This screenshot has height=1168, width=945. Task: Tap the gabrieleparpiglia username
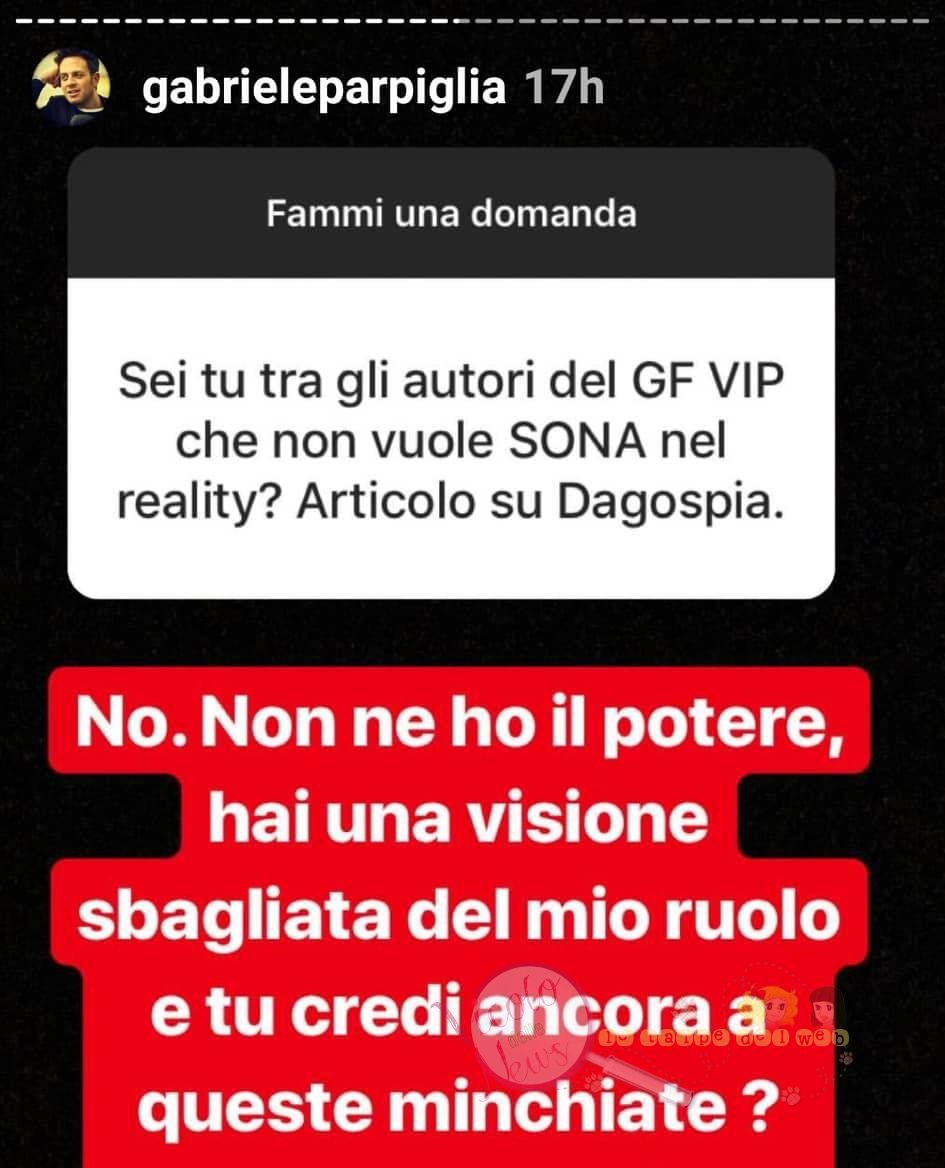[x=324, y=88]
